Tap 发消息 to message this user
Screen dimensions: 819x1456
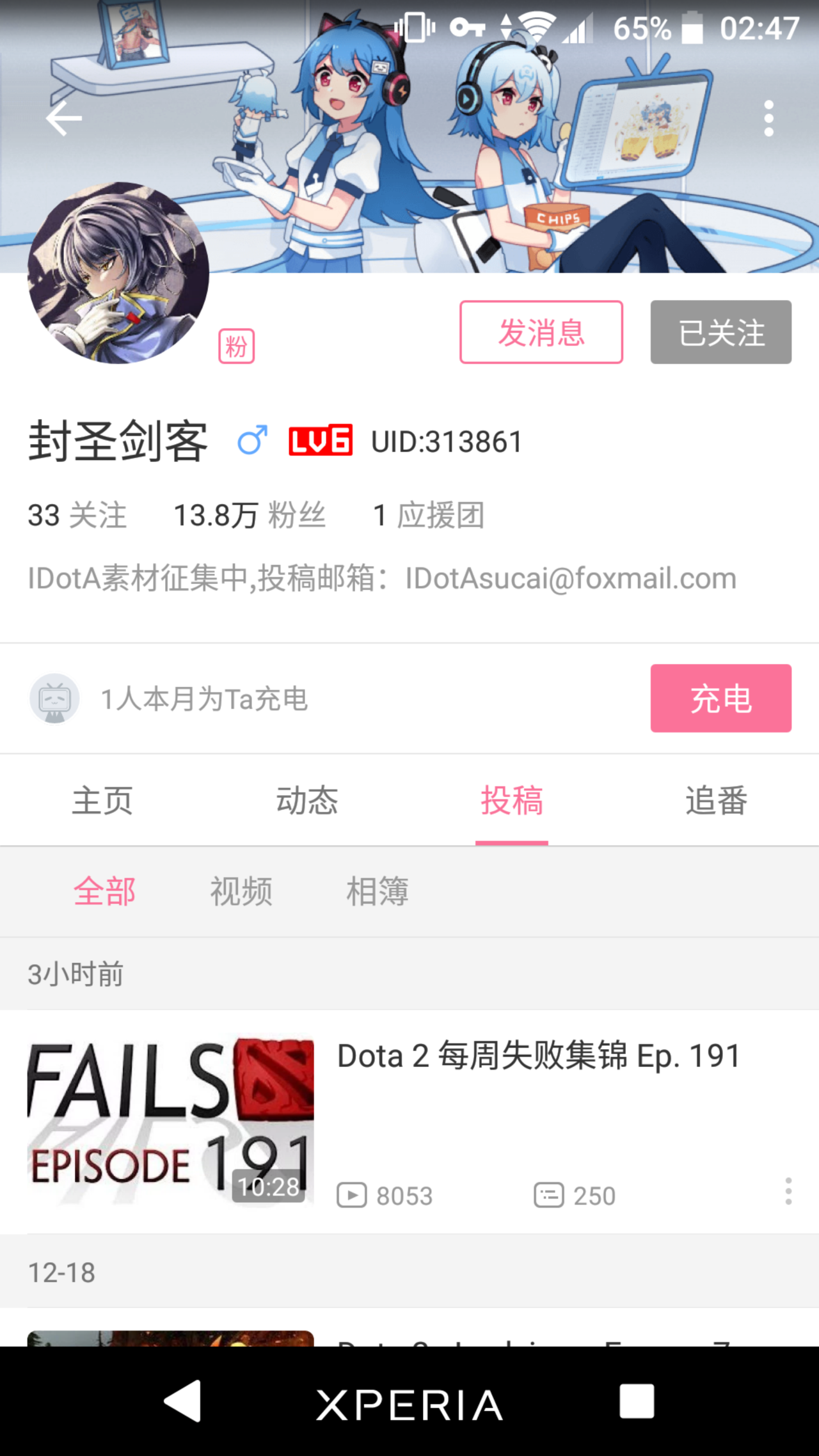pos(541,332)
